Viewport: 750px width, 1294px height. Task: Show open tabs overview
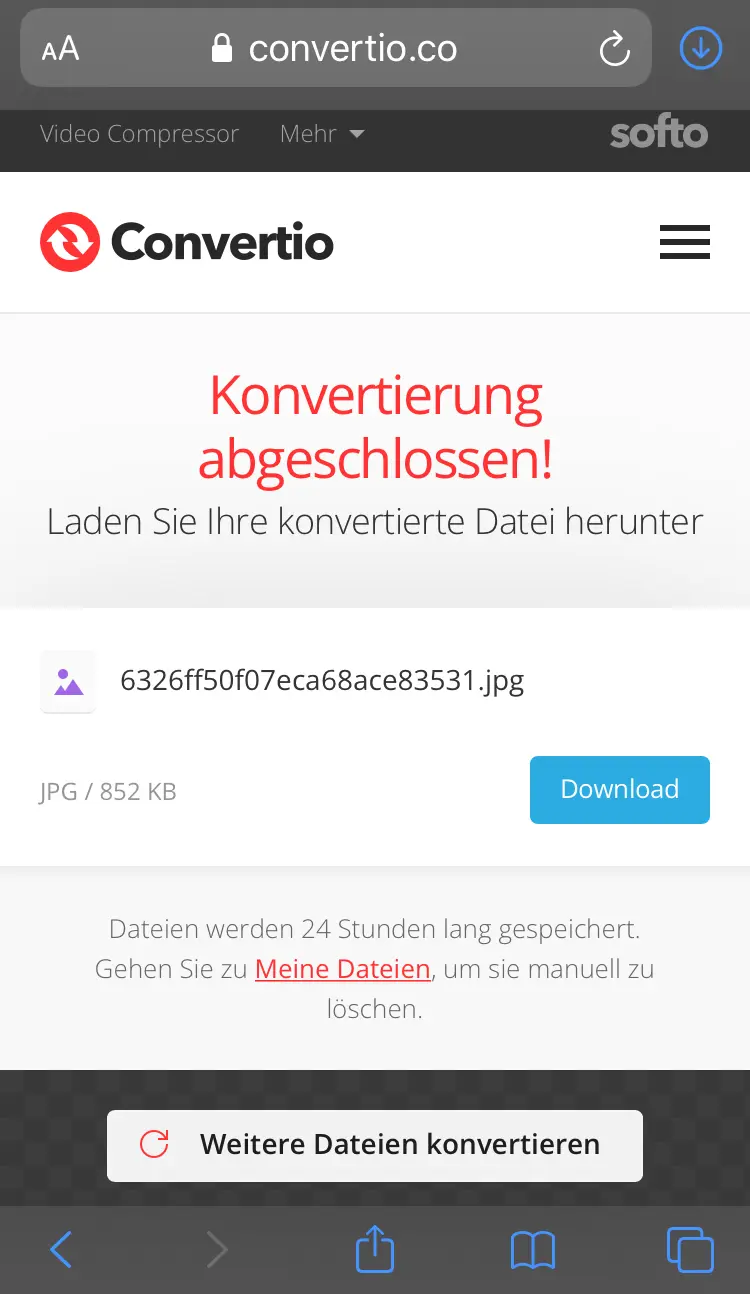point(690,1249)
